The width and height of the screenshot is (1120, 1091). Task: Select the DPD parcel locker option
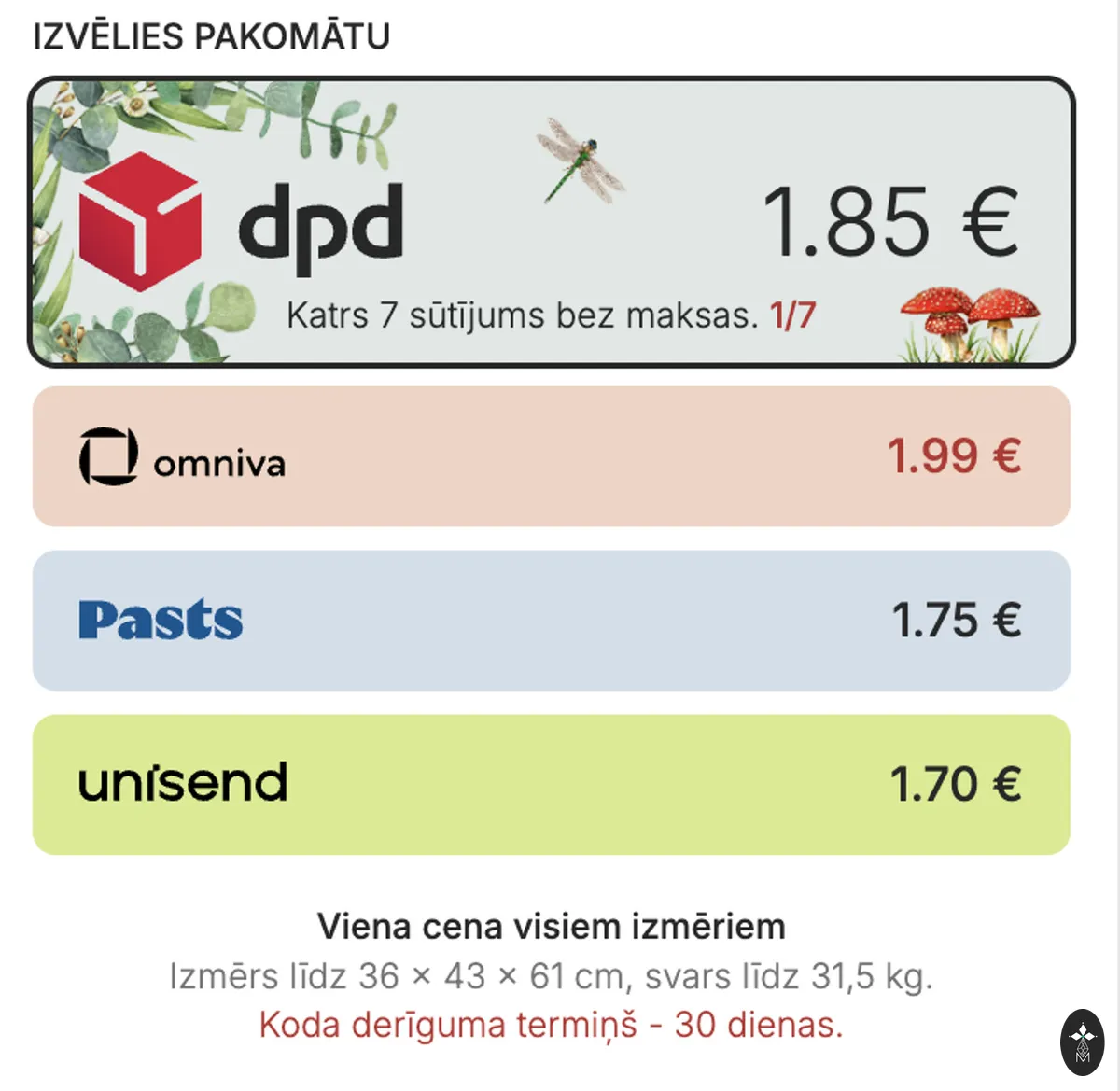[552, 221]
